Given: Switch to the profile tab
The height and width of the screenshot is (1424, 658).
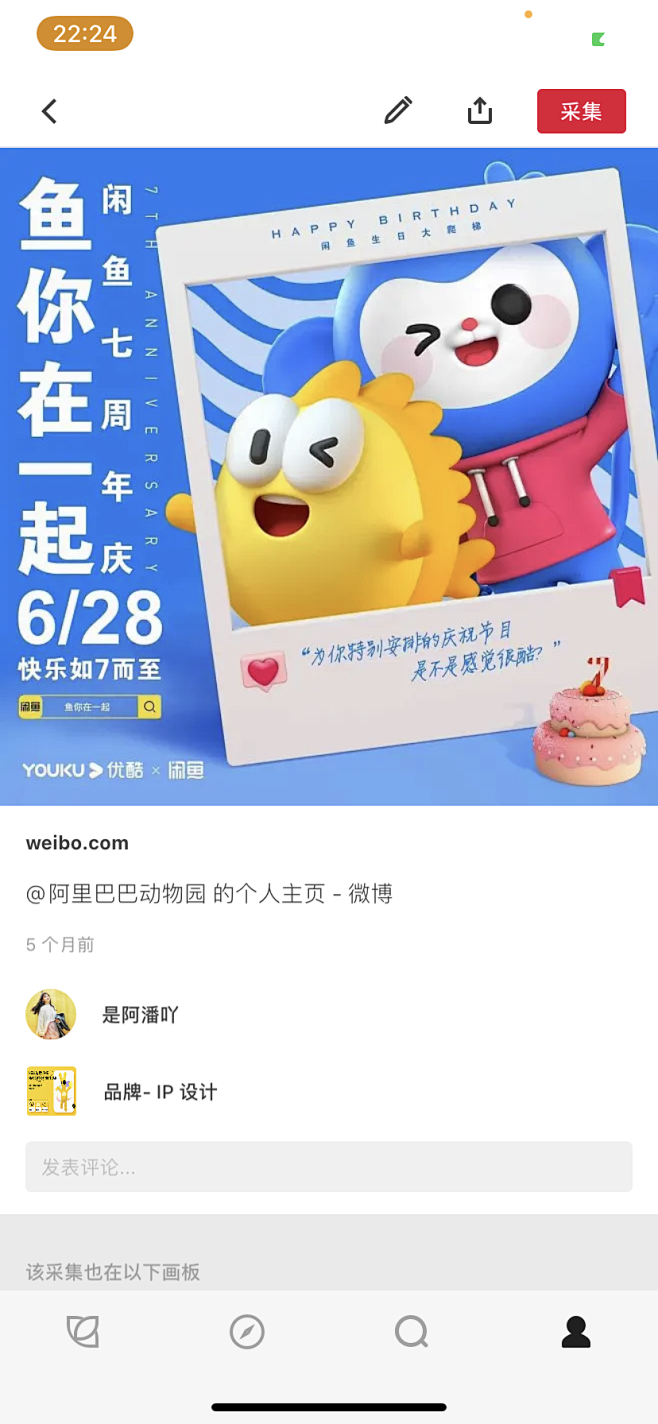Looking at the screenshot, I should coord(575,1332).
